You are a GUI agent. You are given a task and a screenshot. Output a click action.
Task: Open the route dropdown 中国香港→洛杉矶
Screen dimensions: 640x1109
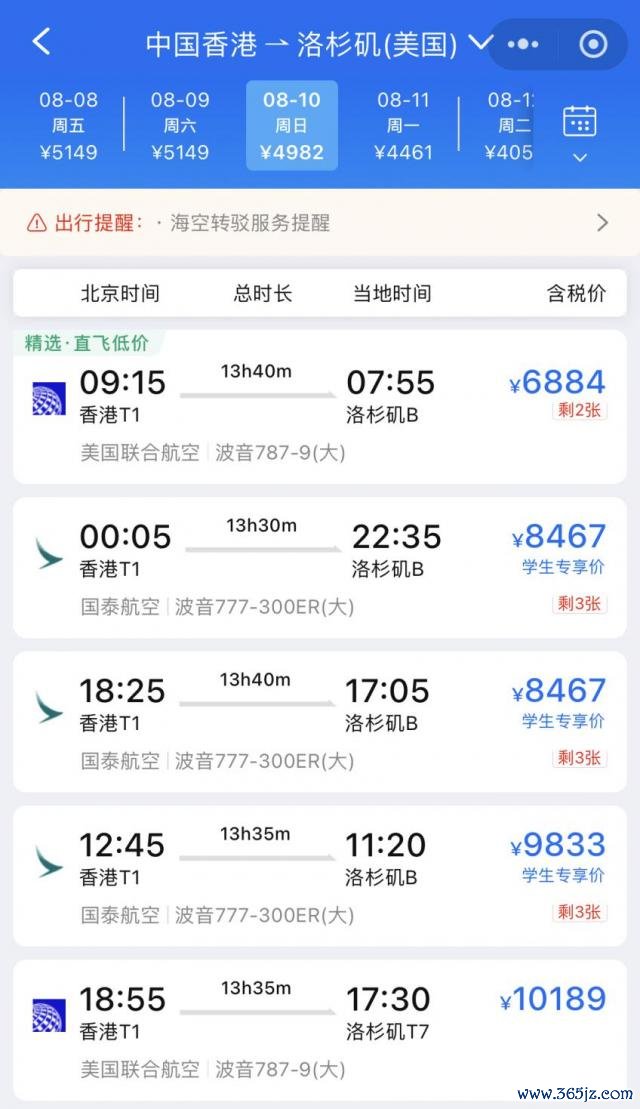click(318, 44)
